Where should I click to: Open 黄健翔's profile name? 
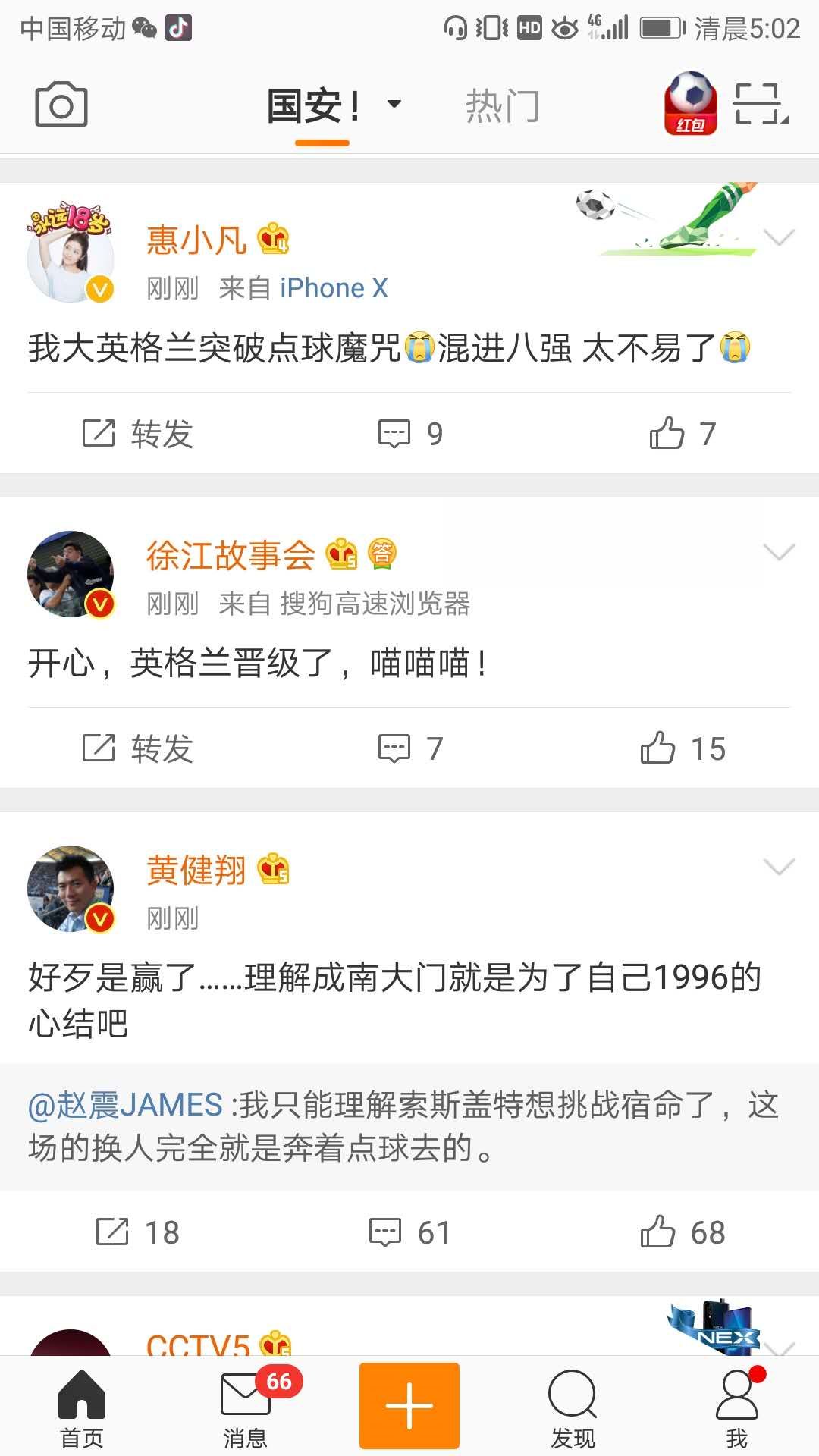[x=196, y=870]
